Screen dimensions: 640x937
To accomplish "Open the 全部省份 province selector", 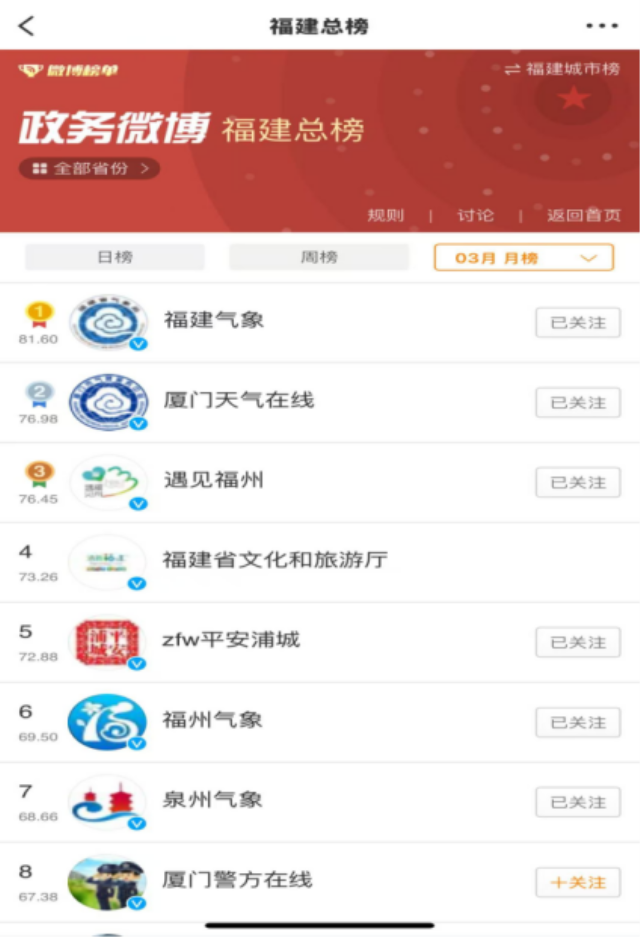I will 89,168.
